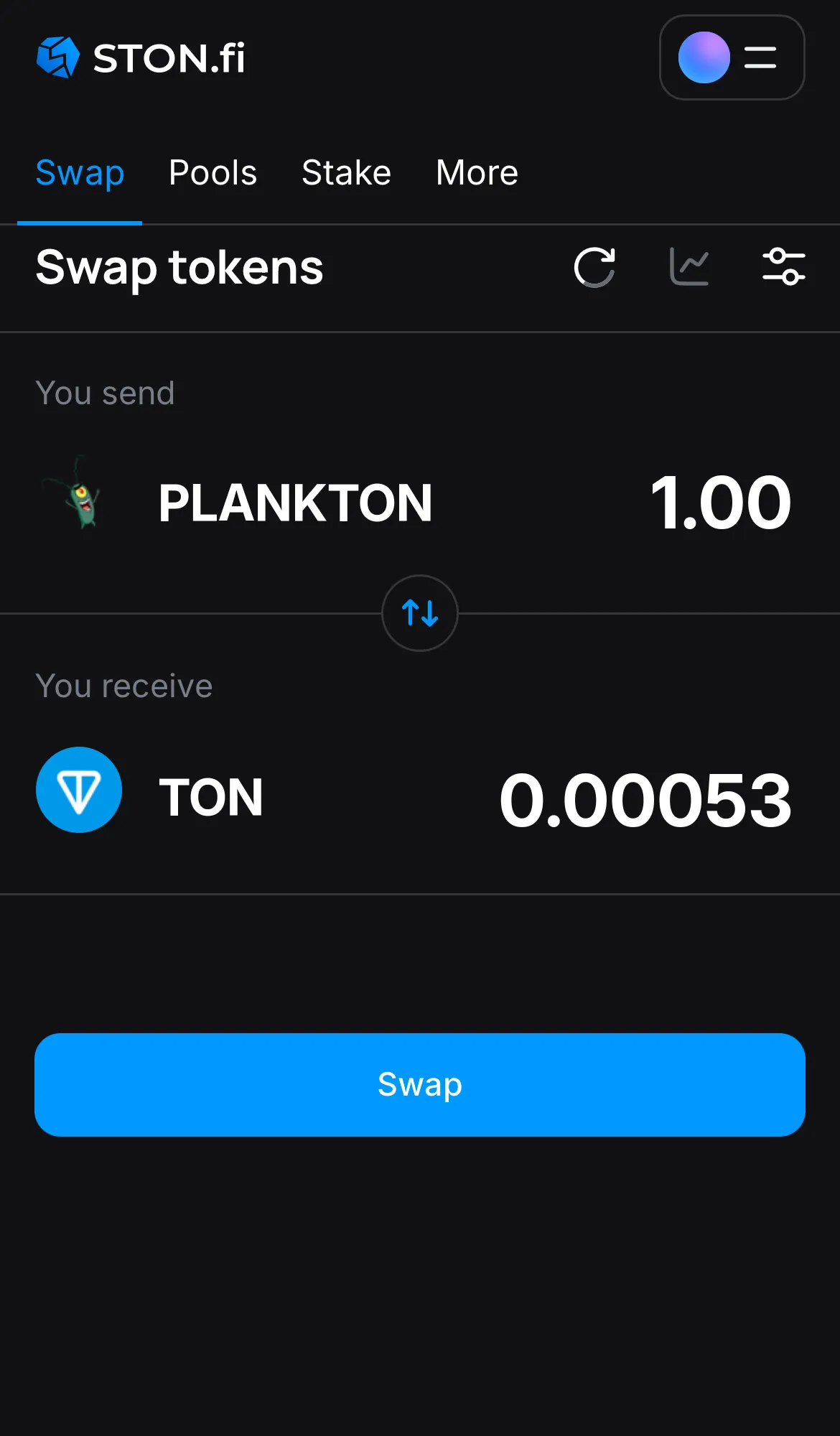Click the Swap tokens heading
Screen dimensions: 840x1436
(179, 268)
